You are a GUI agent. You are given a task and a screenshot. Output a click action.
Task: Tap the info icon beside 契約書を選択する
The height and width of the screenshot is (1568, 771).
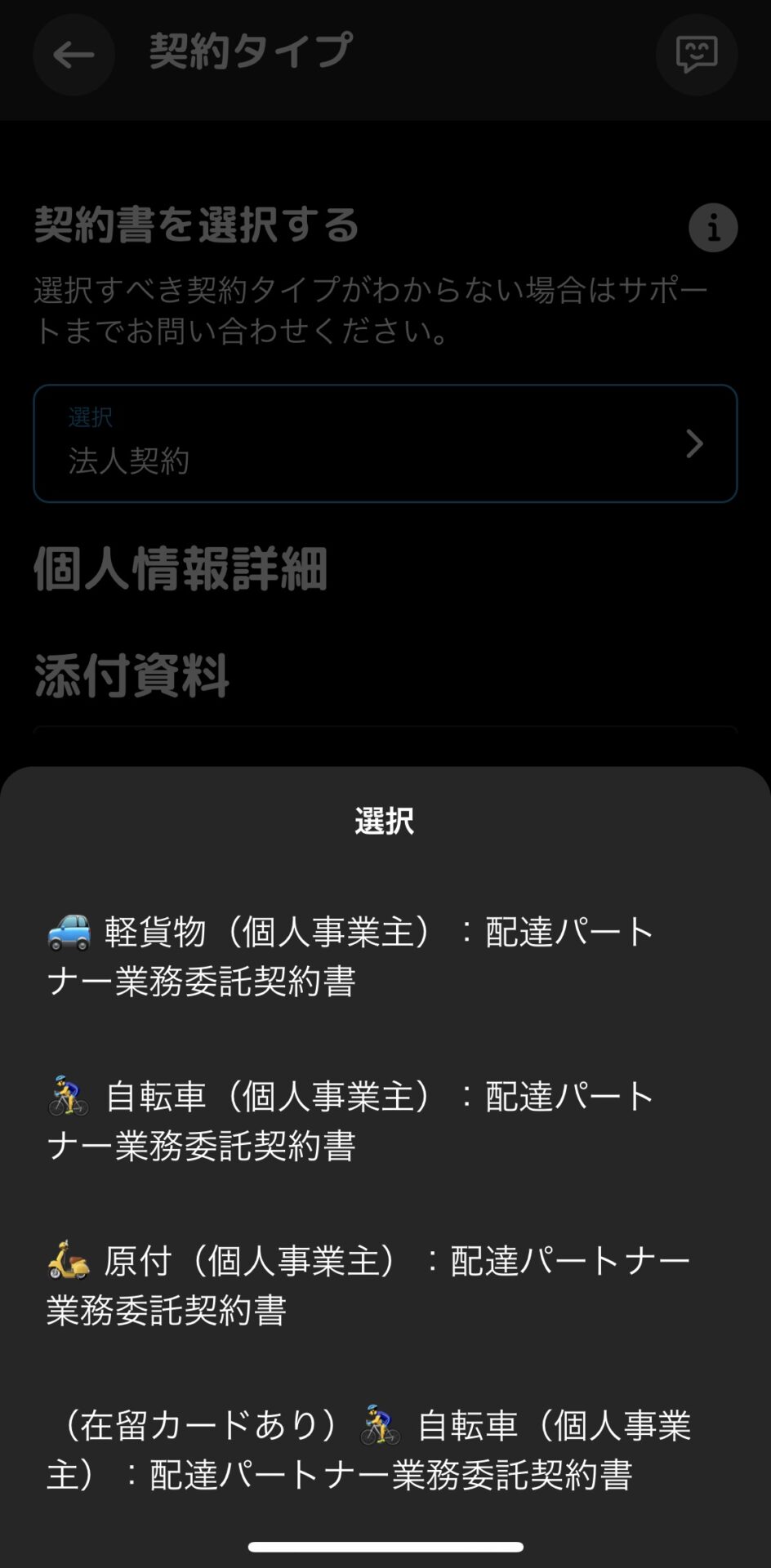(713, 227)
